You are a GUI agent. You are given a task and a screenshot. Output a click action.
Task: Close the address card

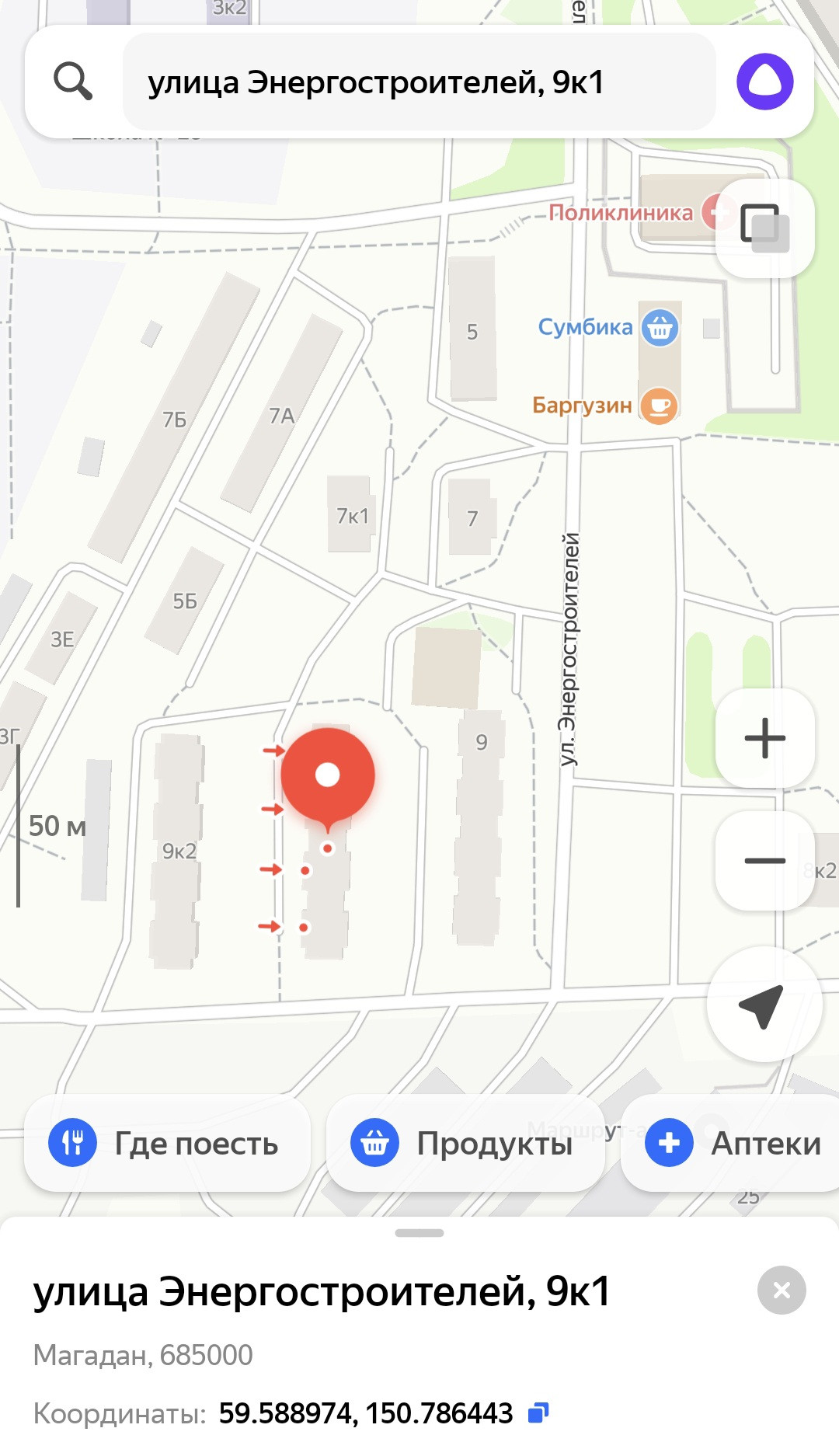pos(782,1291)
